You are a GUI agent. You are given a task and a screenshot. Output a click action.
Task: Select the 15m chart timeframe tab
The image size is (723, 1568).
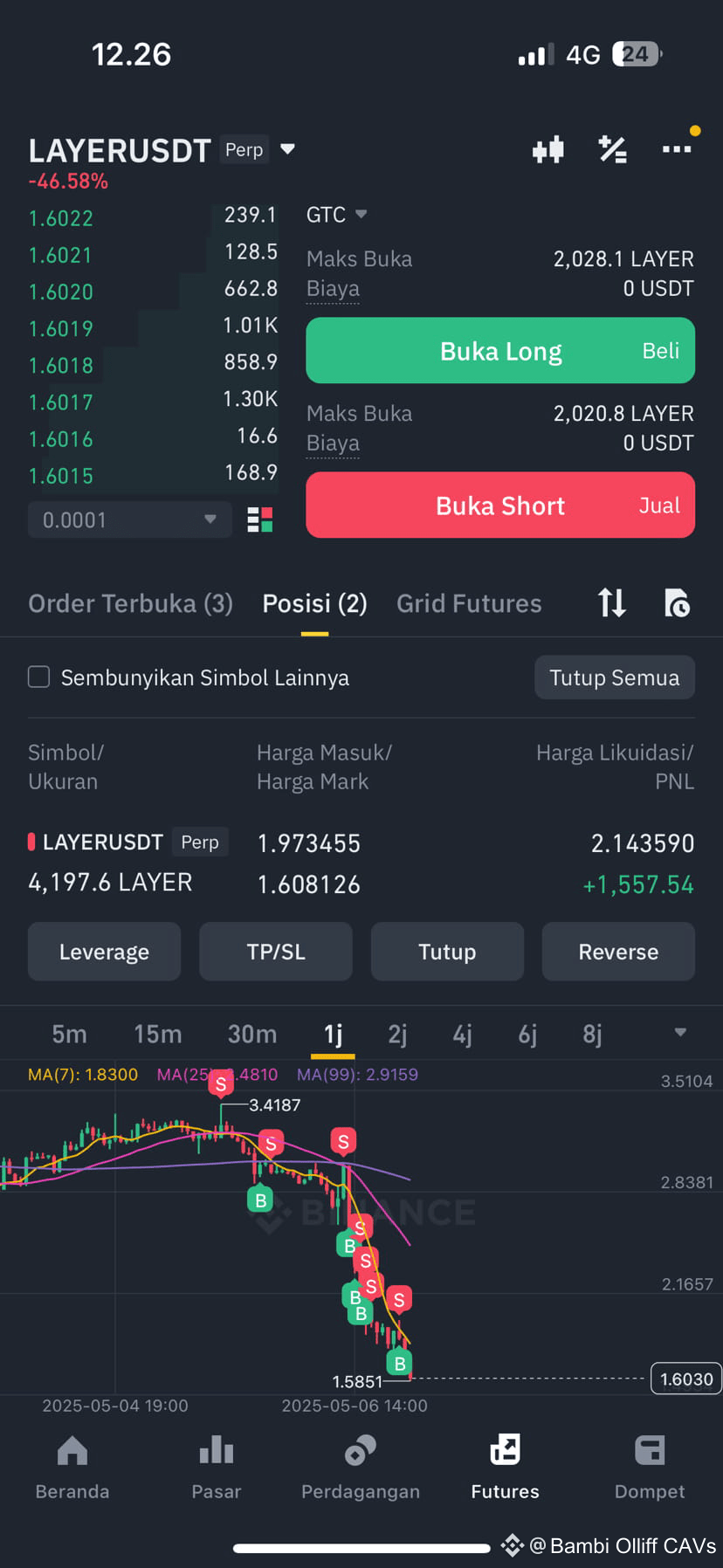click(x=158, y=1034)
